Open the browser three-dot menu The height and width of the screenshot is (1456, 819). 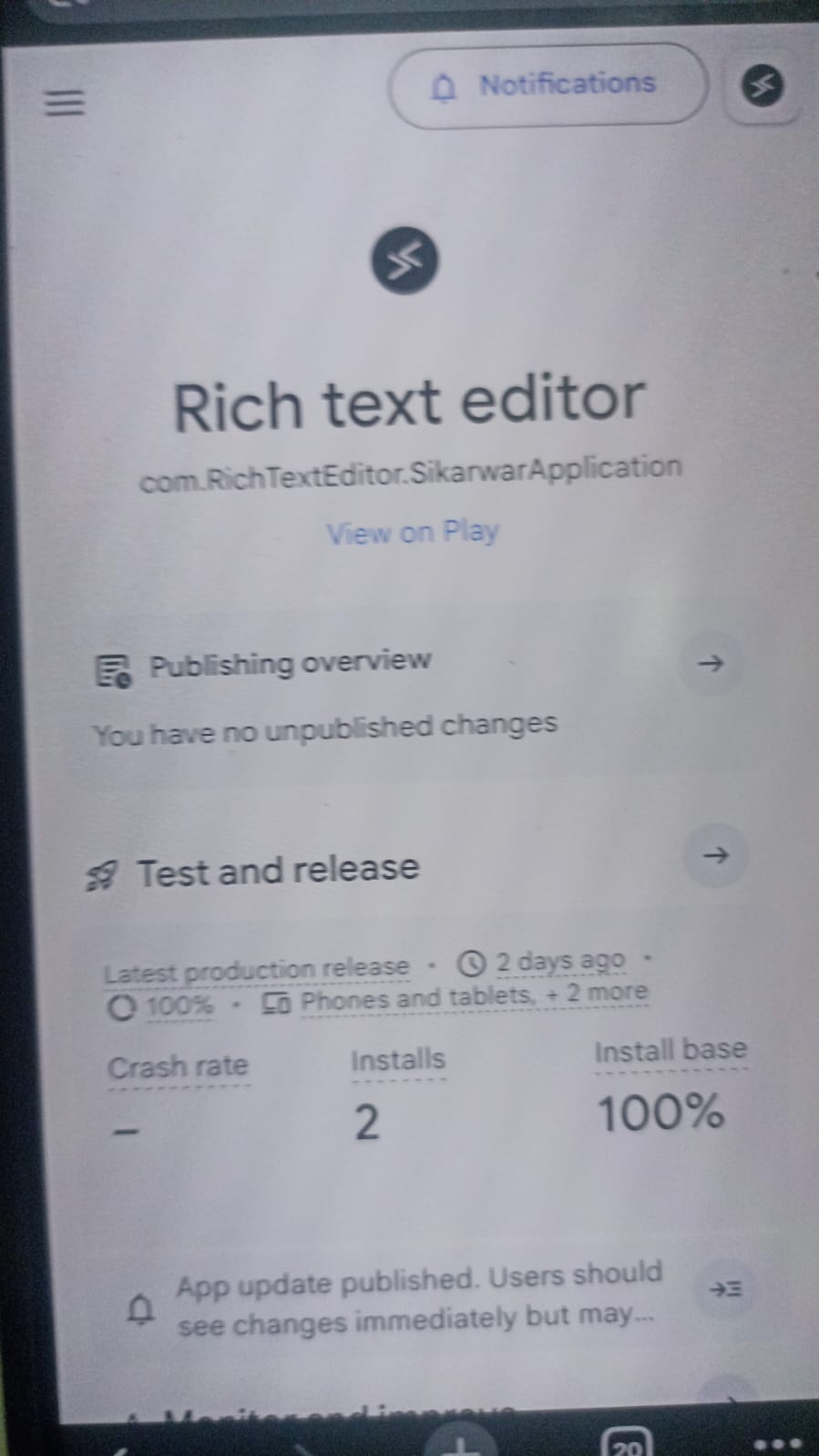(x=777, y=1443)
